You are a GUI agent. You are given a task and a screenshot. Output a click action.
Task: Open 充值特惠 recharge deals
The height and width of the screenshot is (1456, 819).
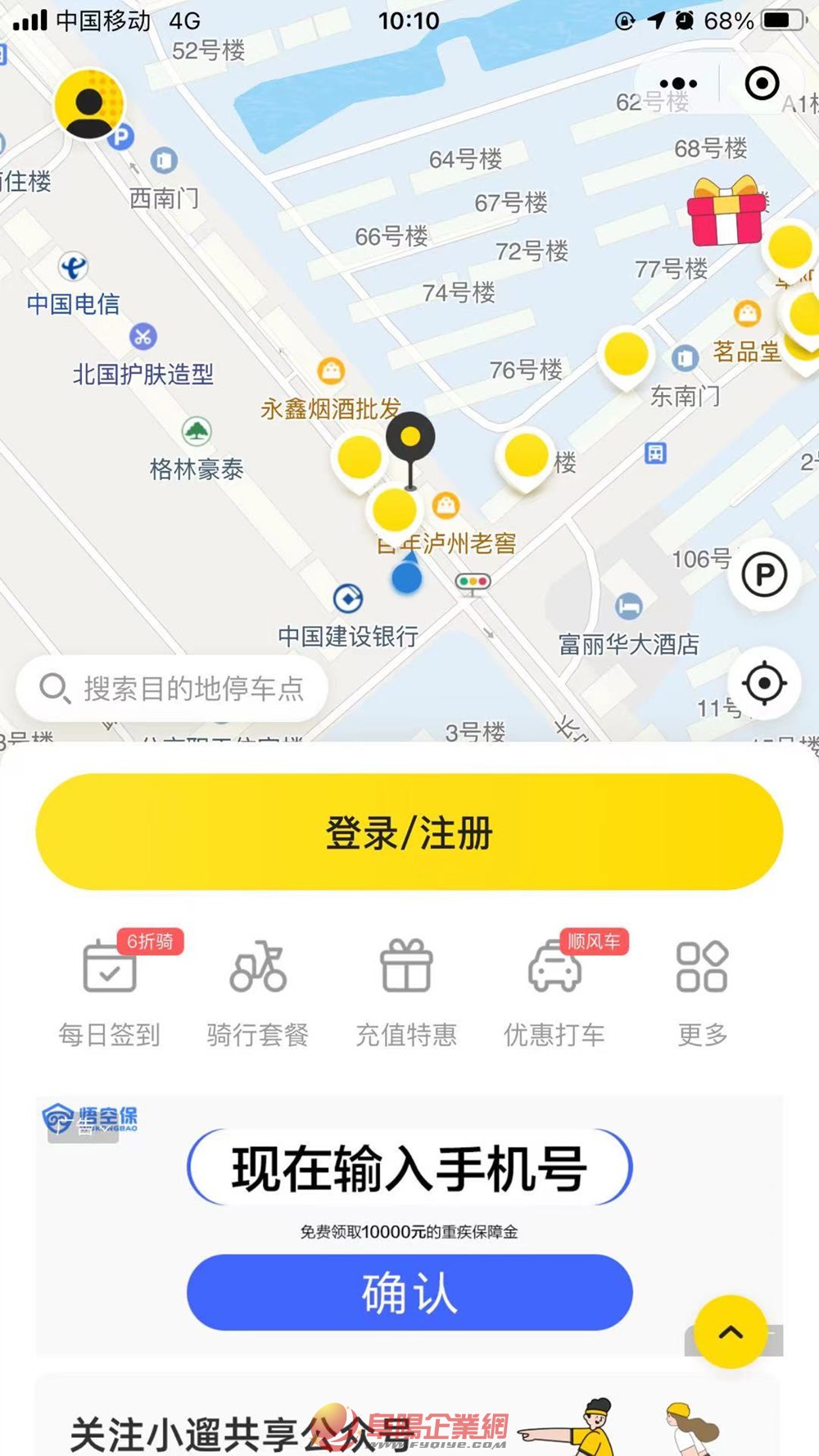click(406, 991)
